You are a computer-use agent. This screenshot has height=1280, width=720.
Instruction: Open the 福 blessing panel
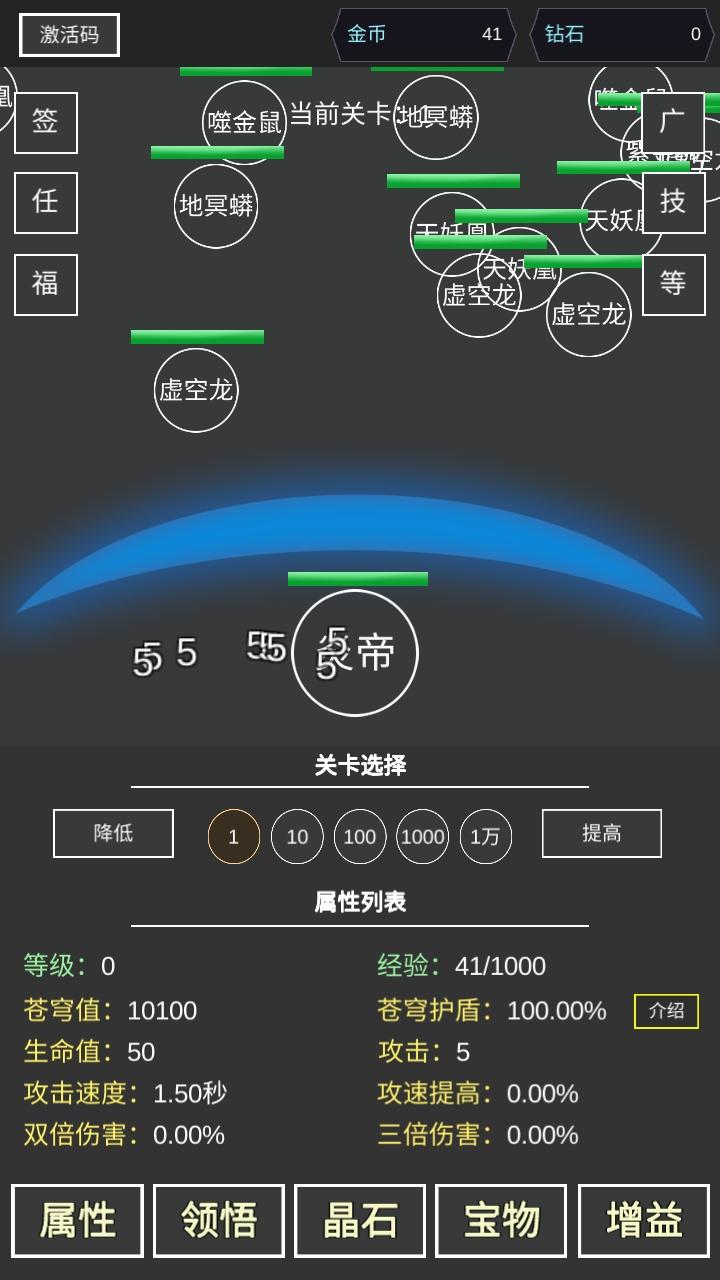point(45,284)
